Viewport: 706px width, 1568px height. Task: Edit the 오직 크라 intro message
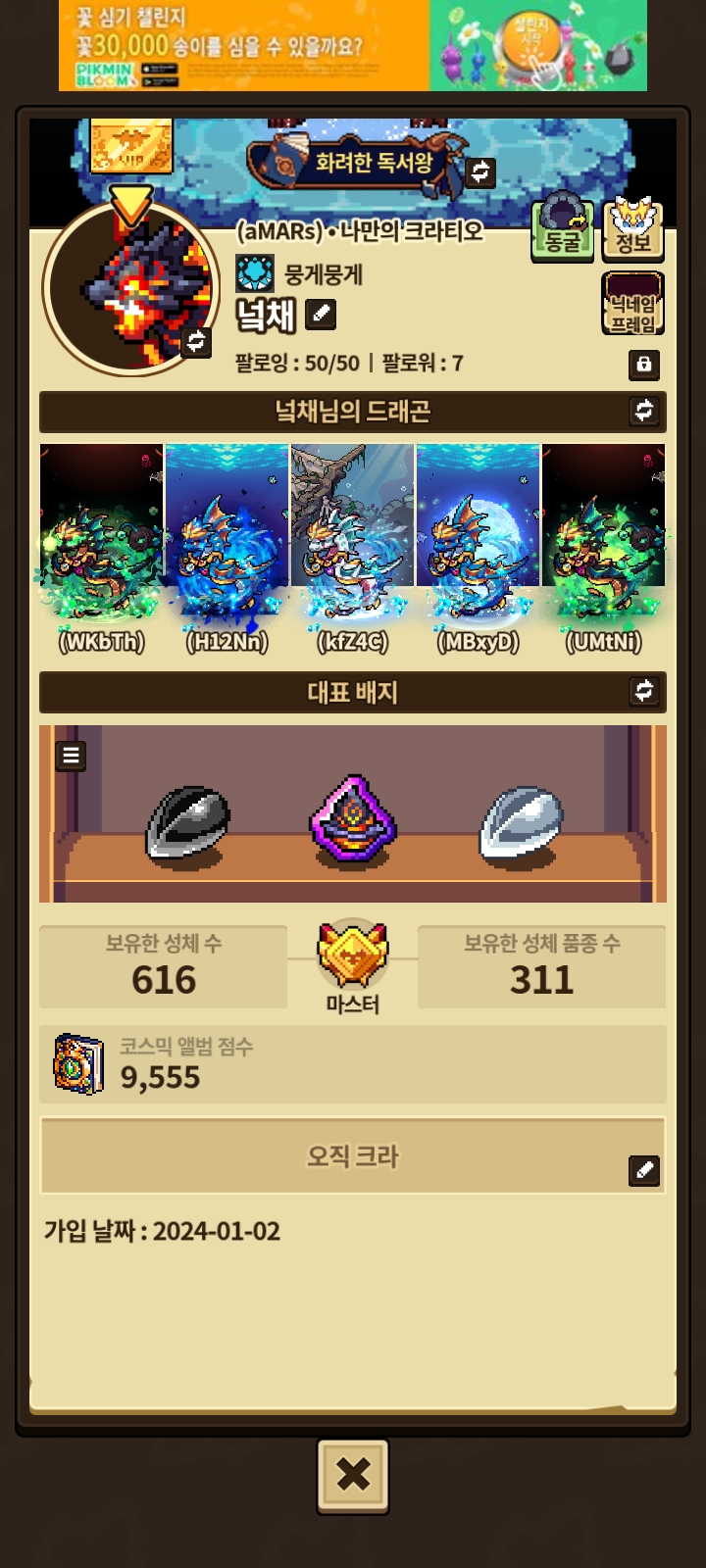[x=643, y=1170]
